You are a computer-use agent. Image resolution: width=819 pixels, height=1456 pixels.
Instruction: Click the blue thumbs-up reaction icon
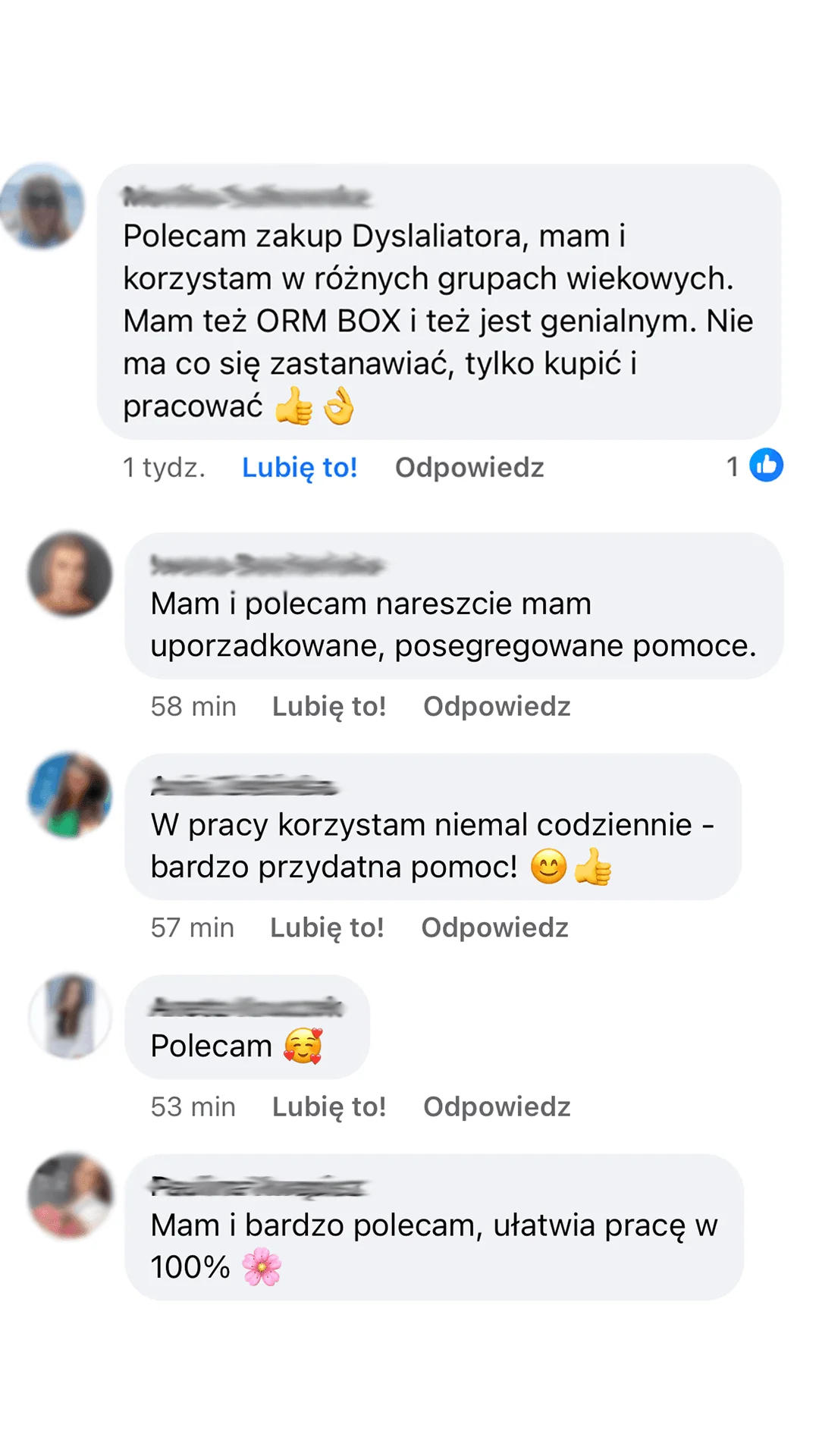click(767, 466)
